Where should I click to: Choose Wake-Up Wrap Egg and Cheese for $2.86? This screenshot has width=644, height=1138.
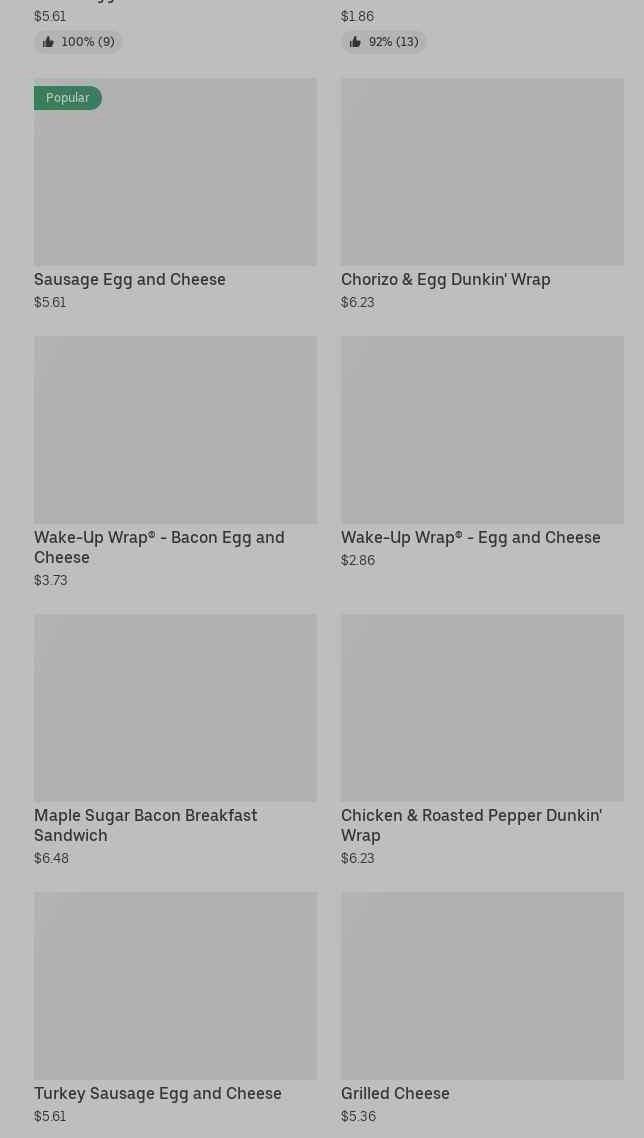coord(482,452)
